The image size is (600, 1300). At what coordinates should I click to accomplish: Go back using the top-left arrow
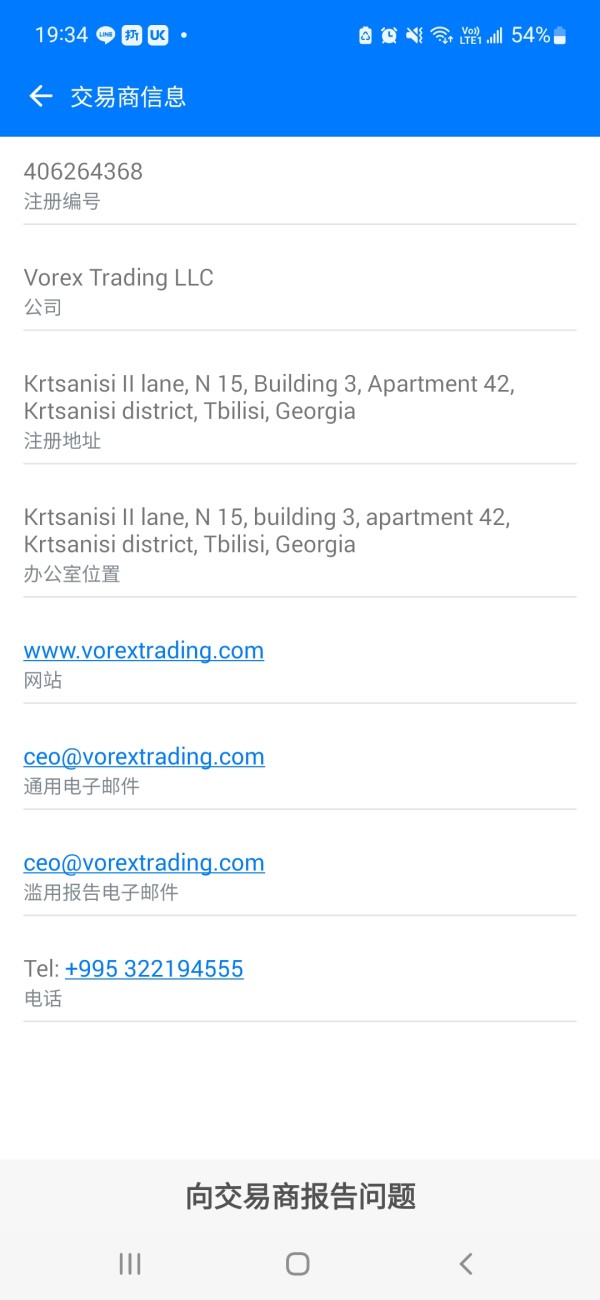point(40,96)
